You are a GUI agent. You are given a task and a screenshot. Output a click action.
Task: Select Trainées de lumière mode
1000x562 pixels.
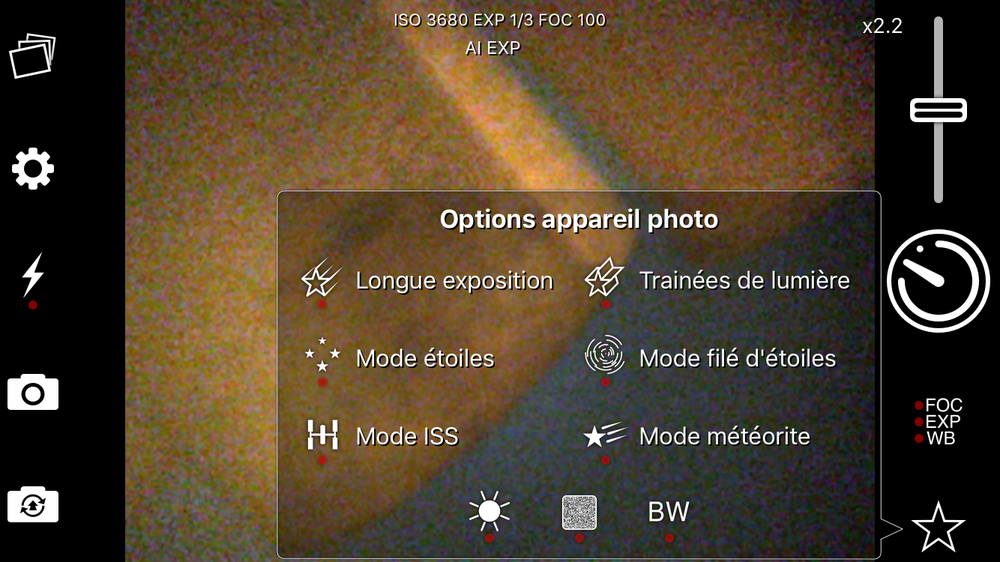click(717, 280)
